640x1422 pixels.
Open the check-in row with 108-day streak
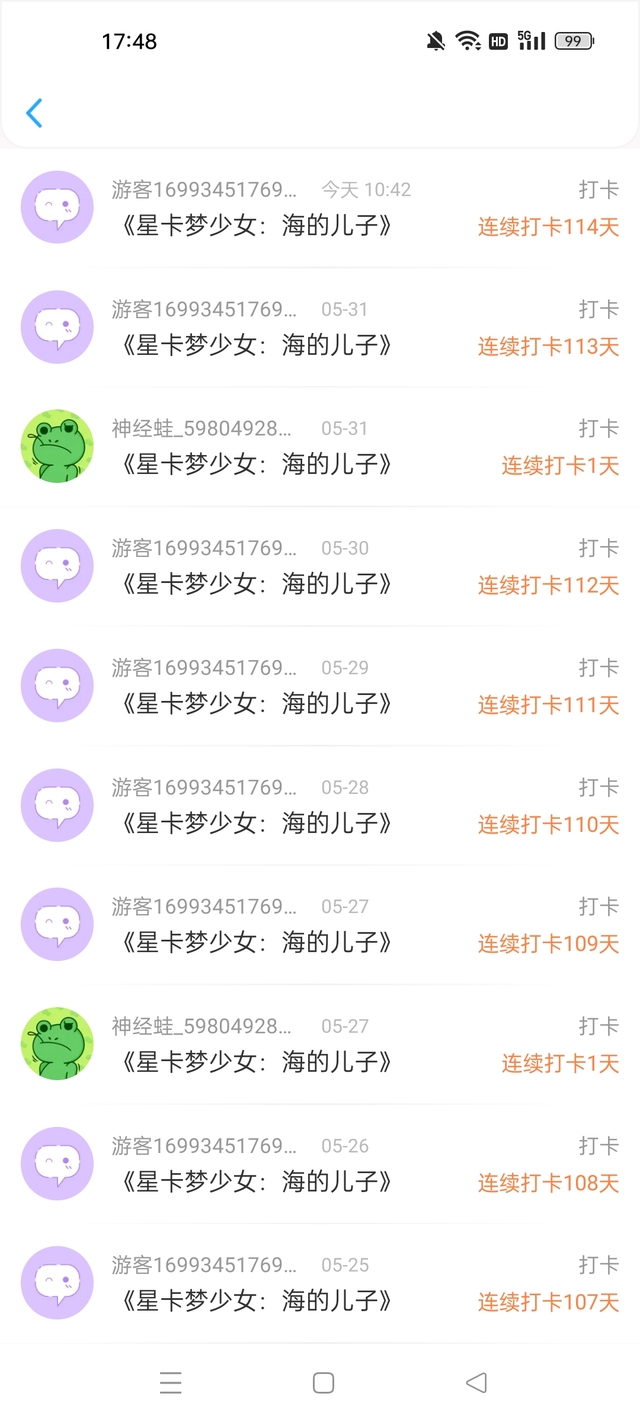(320, 1164)
